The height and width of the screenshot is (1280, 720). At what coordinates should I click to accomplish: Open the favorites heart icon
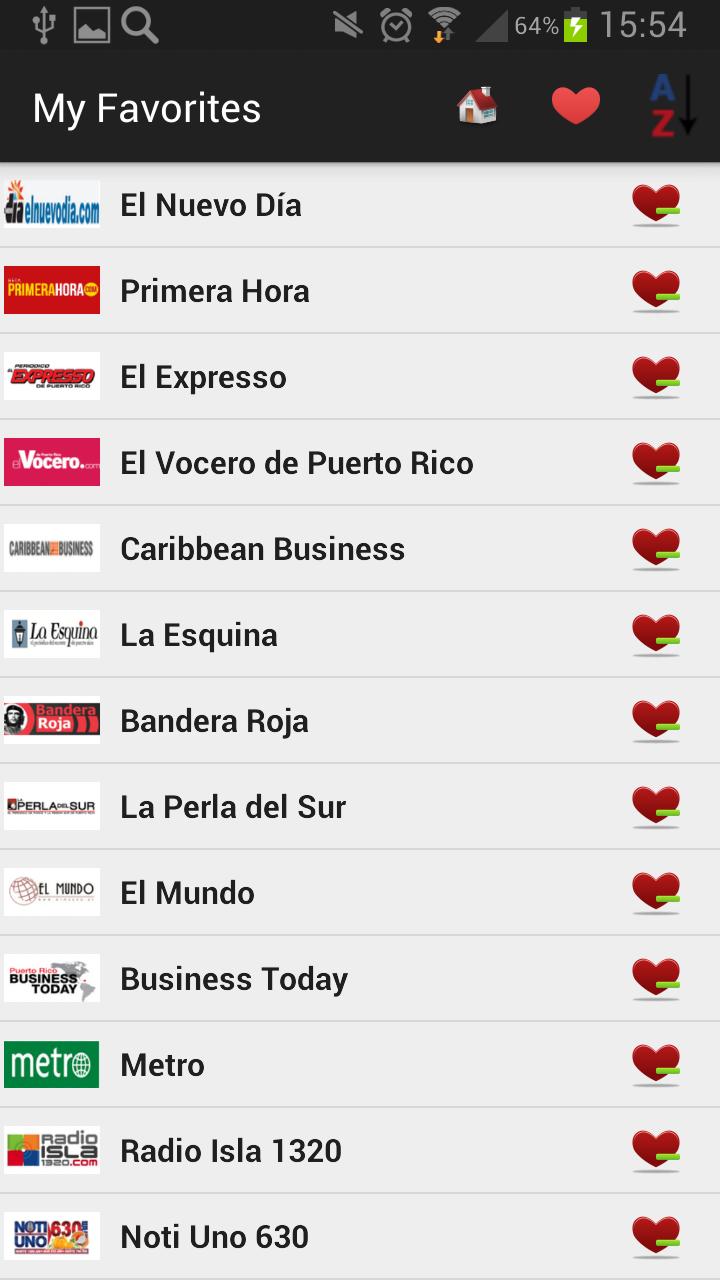[x=575, y=103]
